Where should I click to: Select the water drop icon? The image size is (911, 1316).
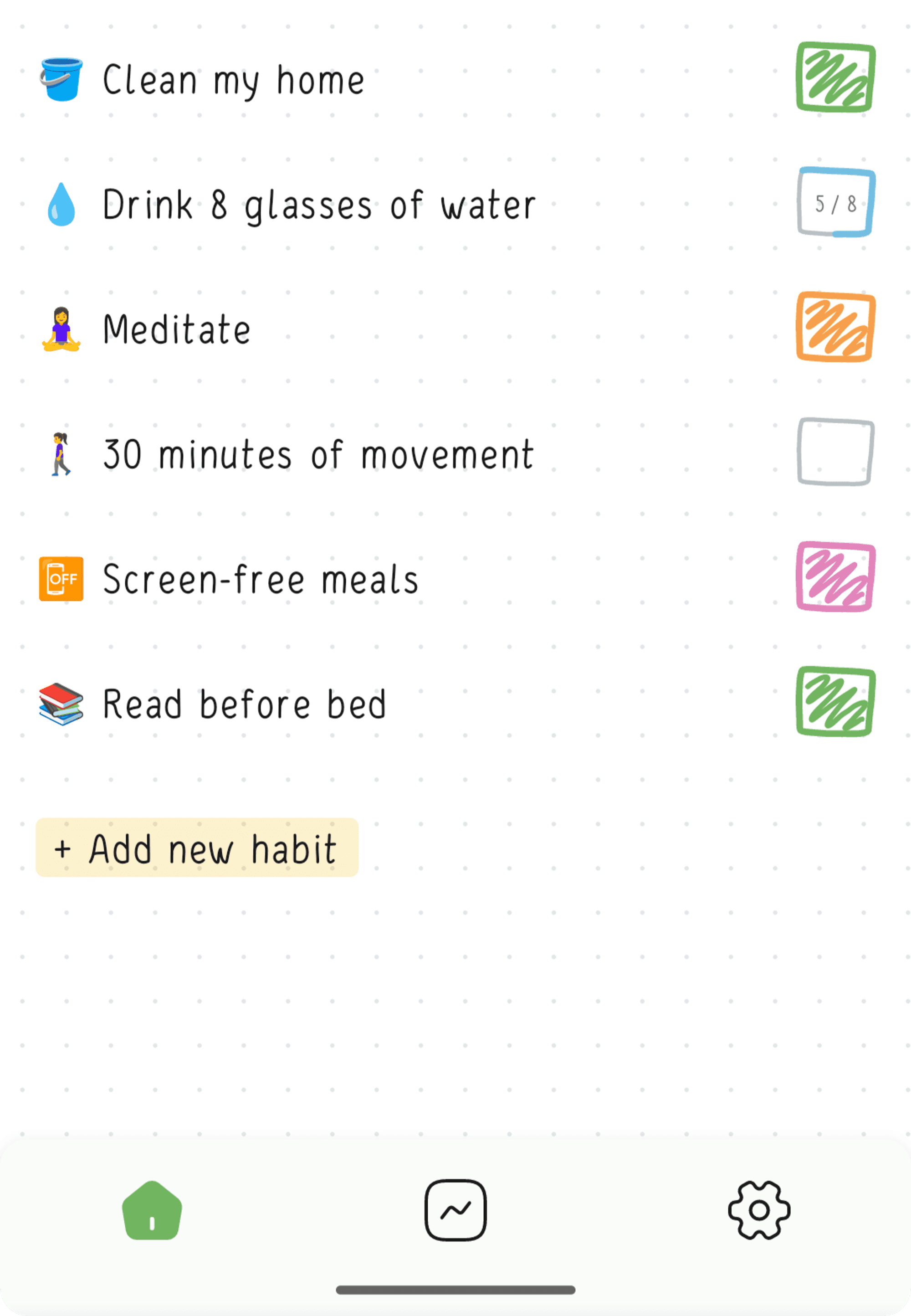coord(61,206)
